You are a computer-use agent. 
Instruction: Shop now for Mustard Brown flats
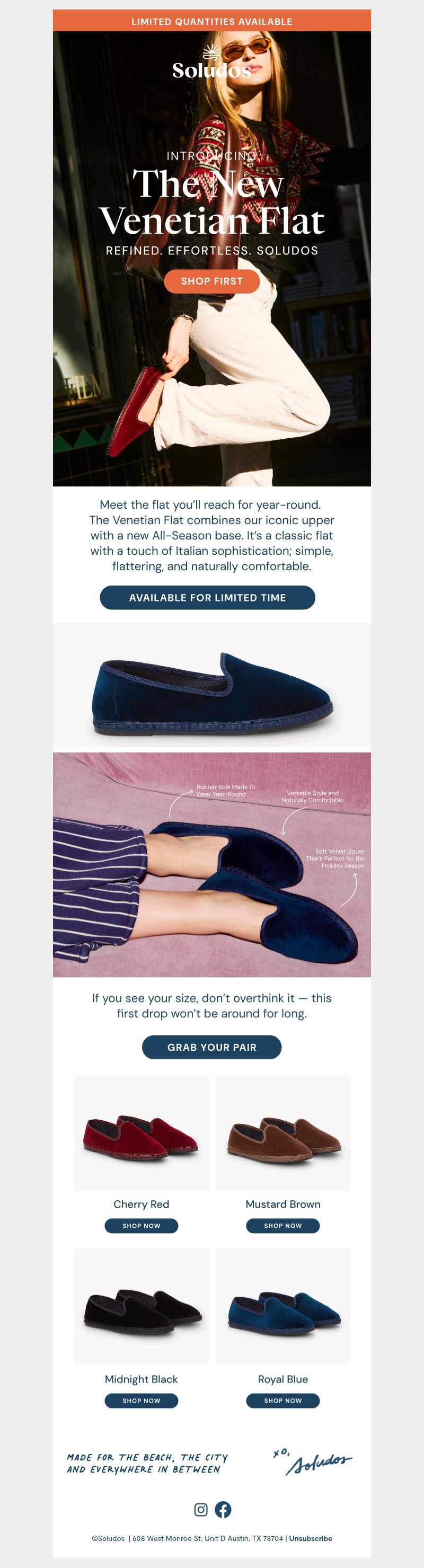[282, 1225]
